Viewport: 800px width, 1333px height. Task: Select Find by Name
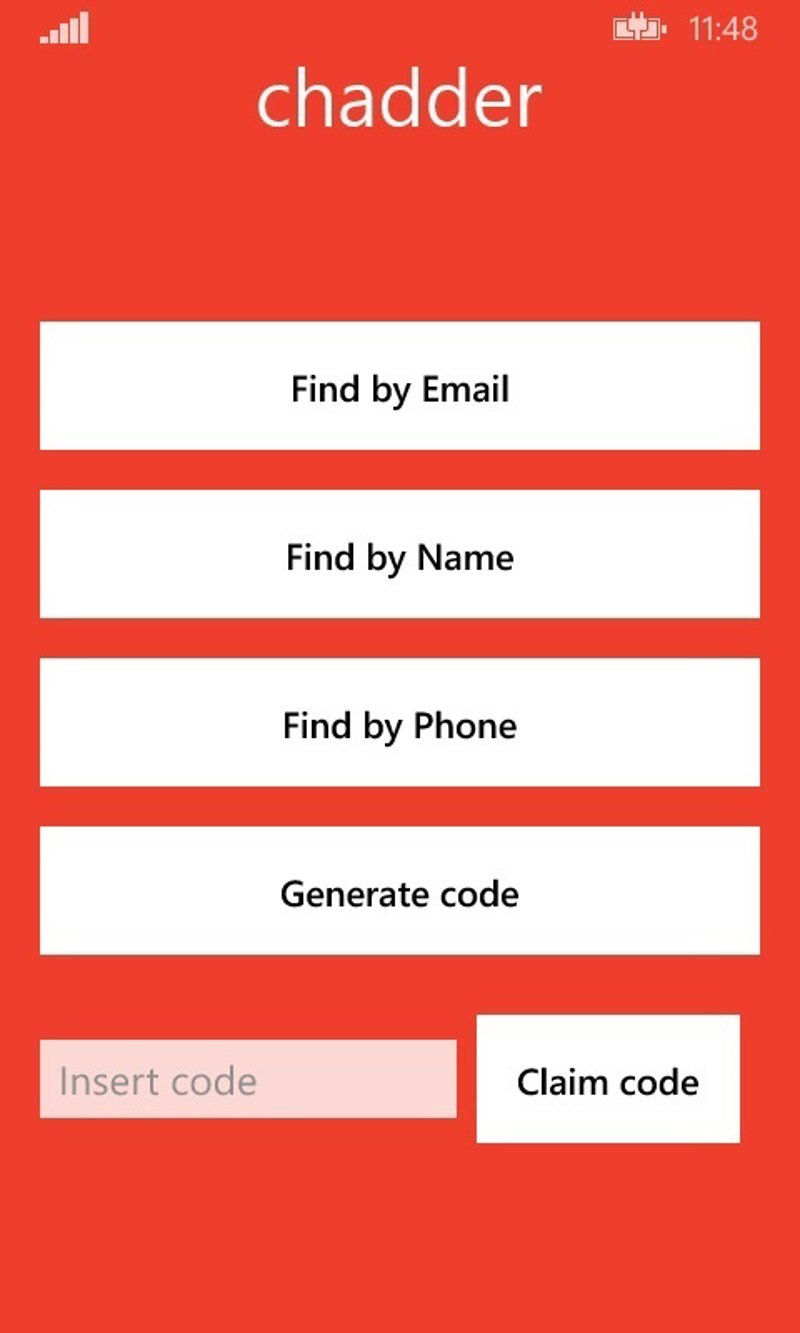[400, 554]
